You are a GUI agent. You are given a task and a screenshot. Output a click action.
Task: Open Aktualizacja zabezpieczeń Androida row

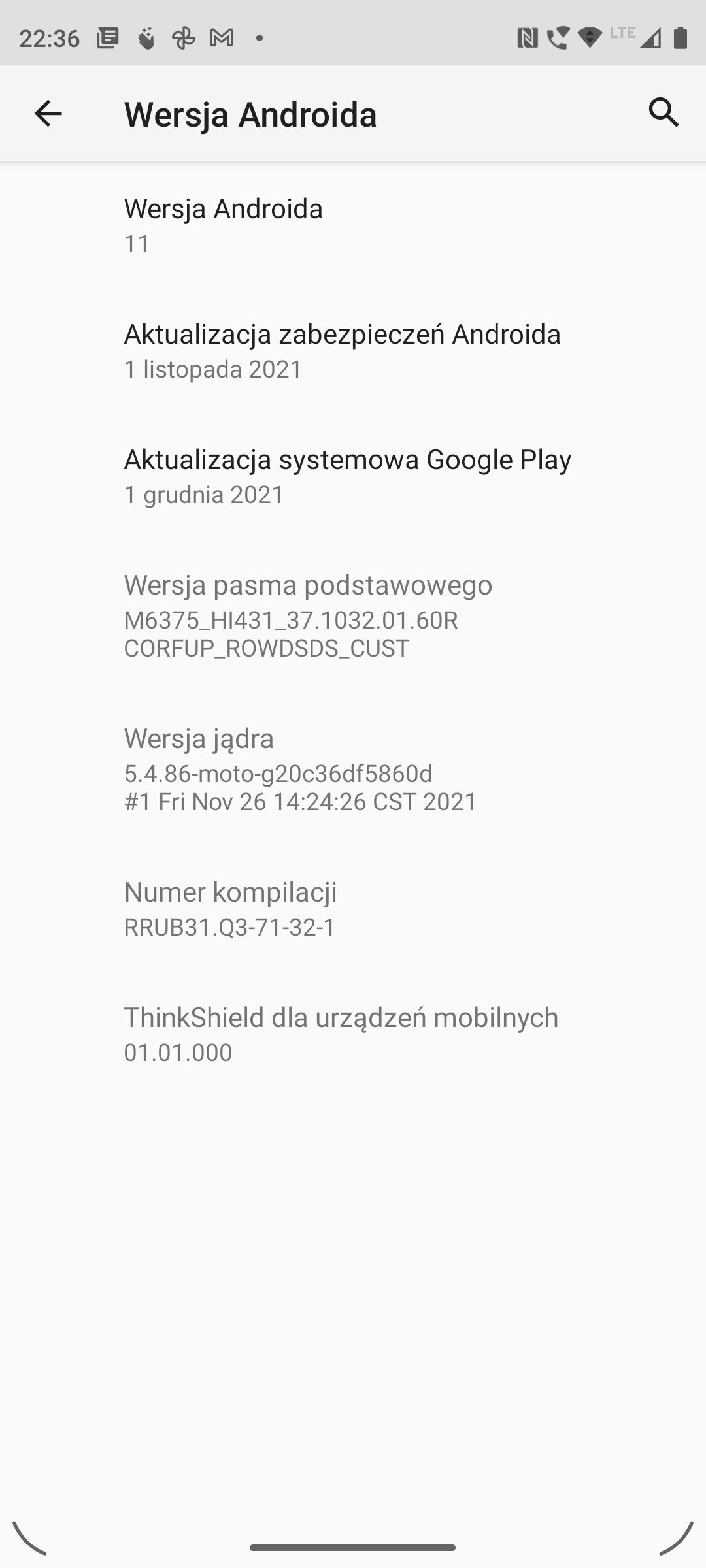[x=353, y=351]
